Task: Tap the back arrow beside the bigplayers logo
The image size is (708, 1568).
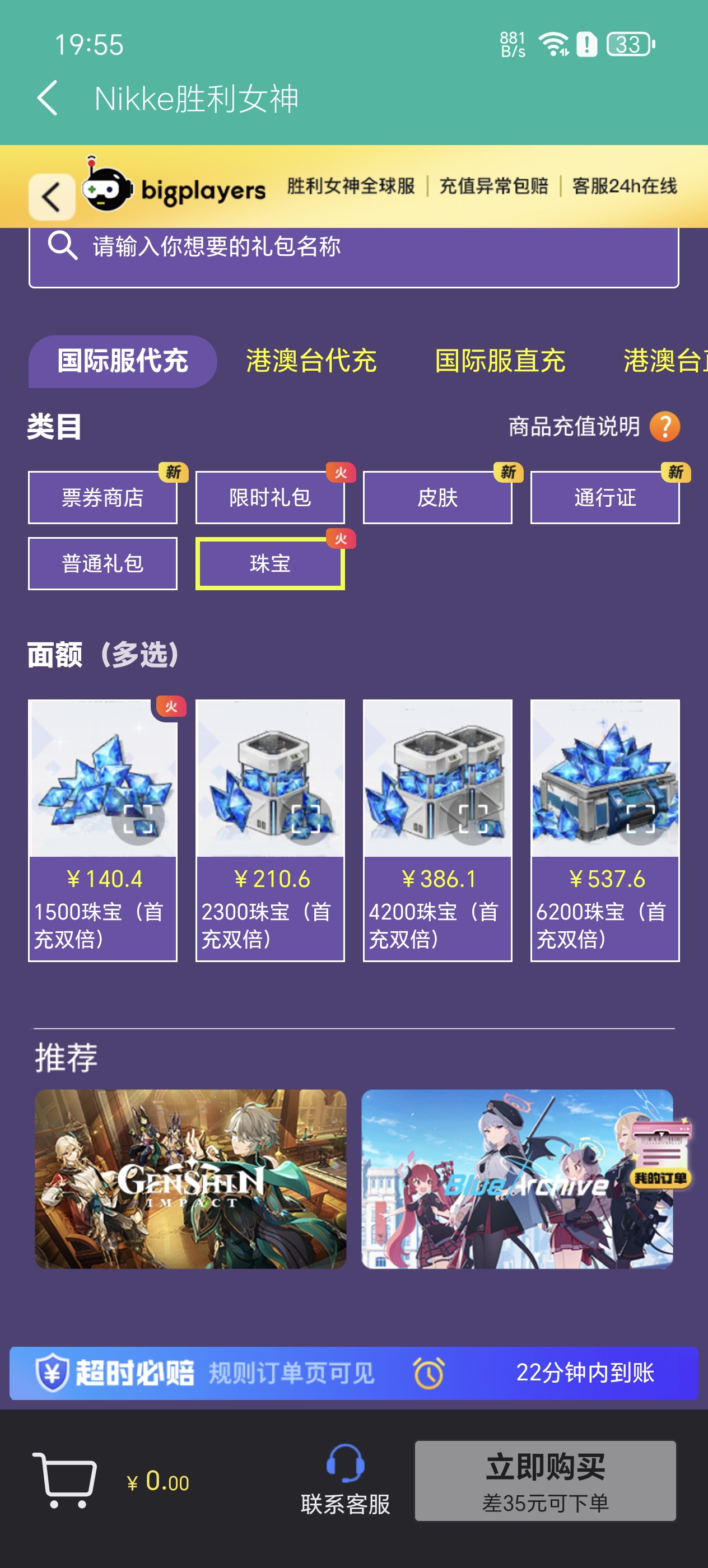Action: click(52, 197)
